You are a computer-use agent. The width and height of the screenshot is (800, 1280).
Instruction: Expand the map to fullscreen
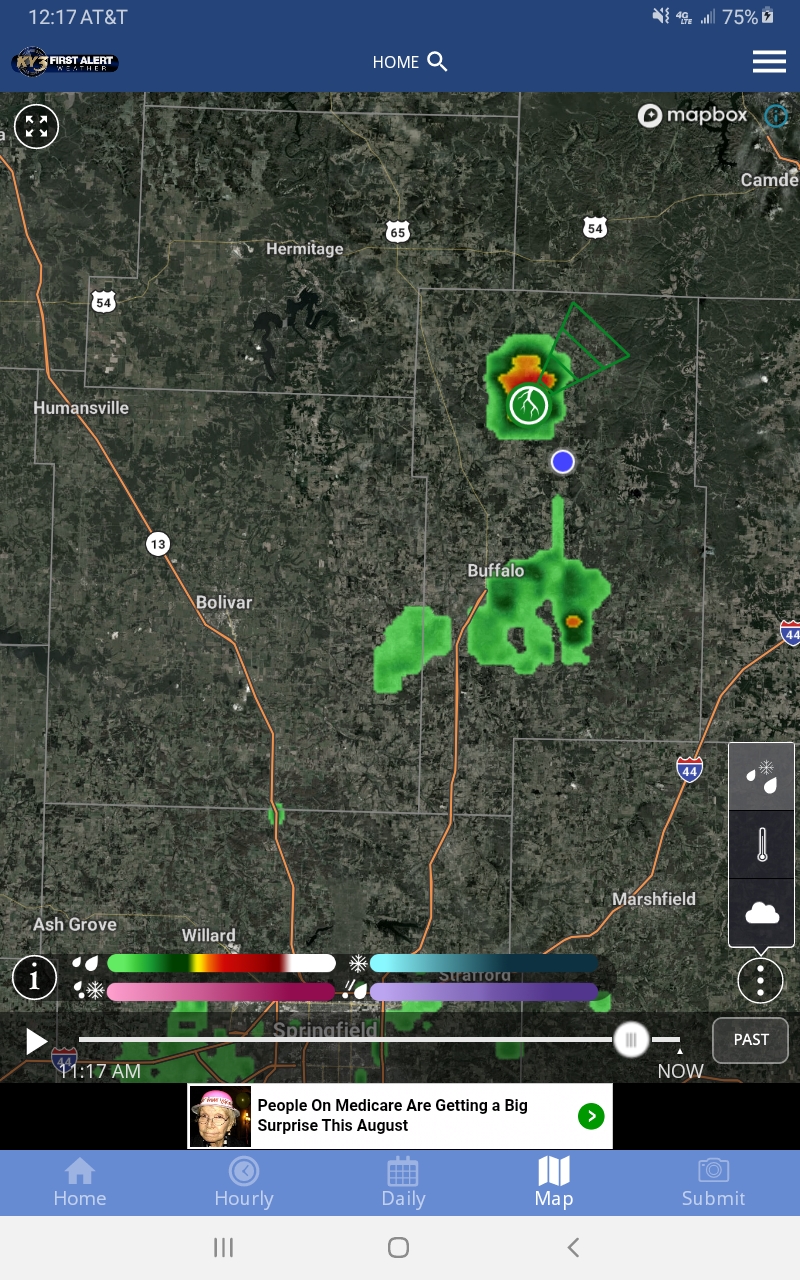tap(37, 127)
